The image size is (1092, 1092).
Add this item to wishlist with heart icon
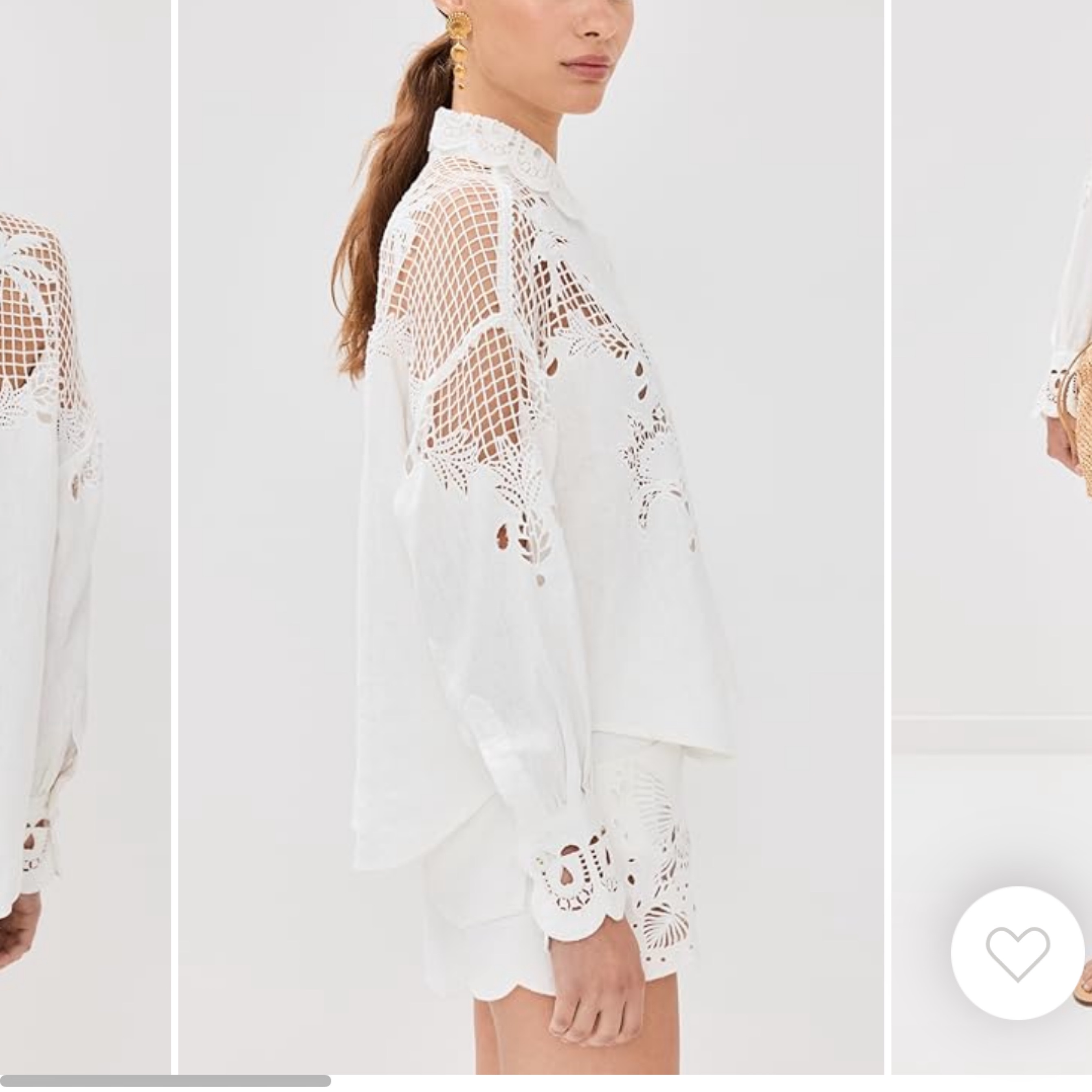point(1017,954)
